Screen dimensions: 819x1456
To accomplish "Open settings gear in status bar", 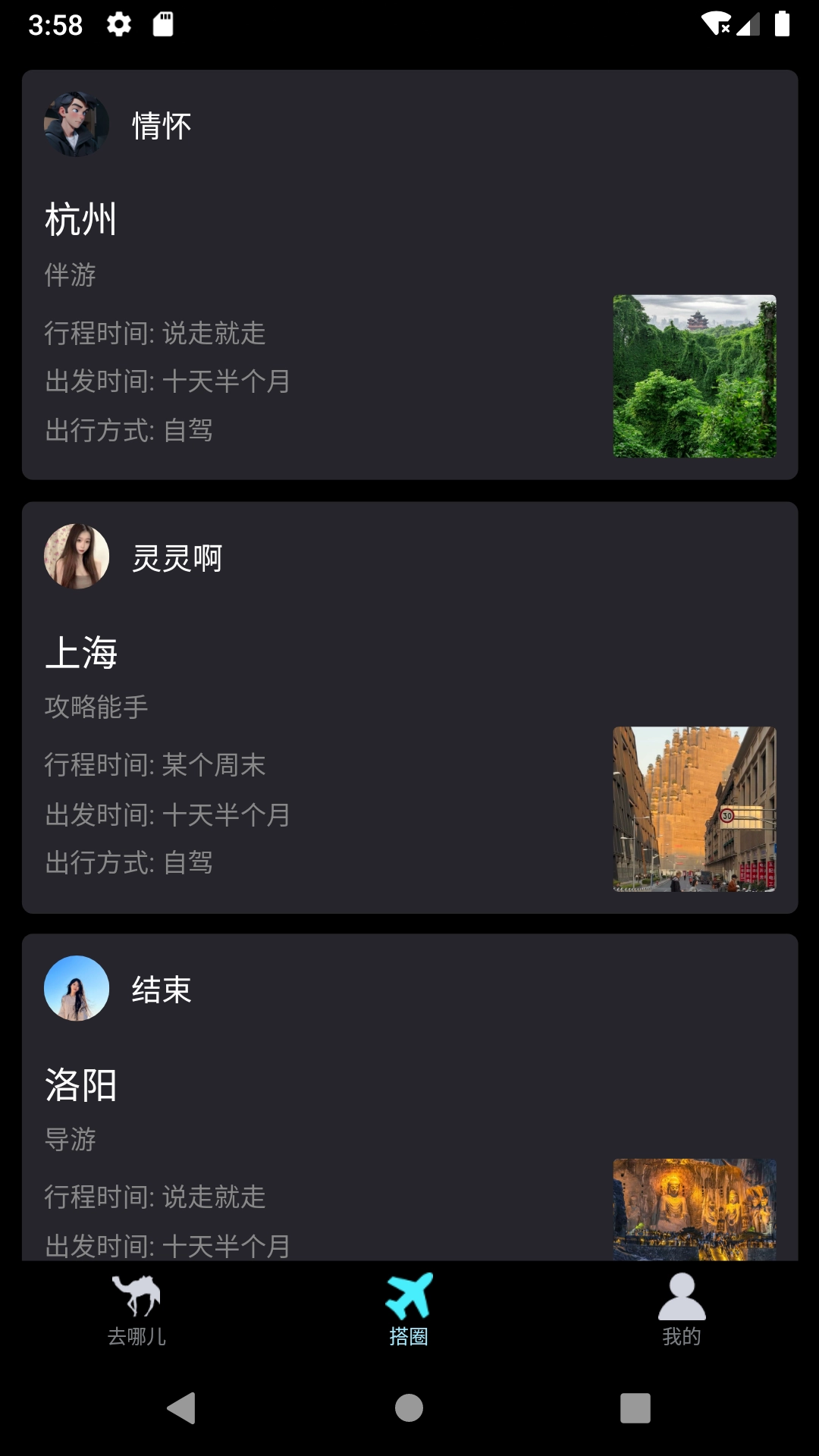I will (118, 23).
